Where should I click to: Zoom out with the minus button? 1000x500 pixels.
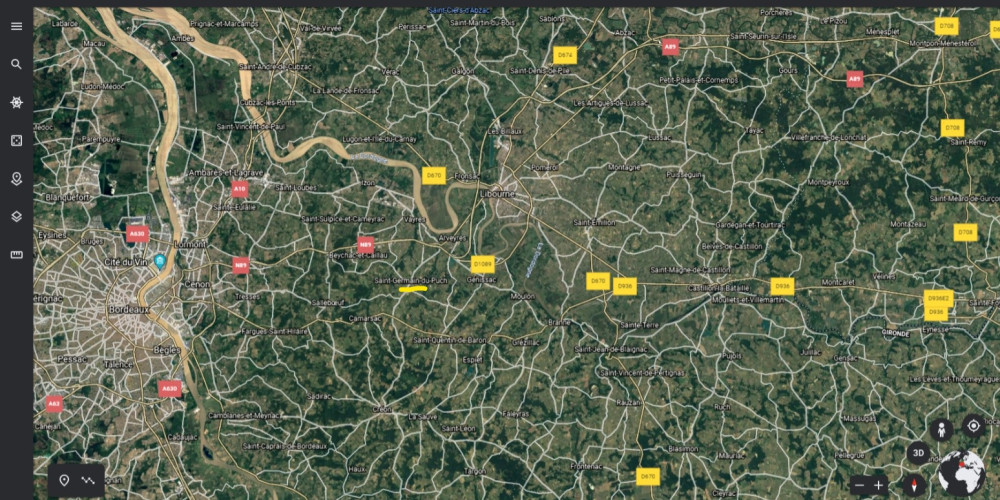(859, 485)
